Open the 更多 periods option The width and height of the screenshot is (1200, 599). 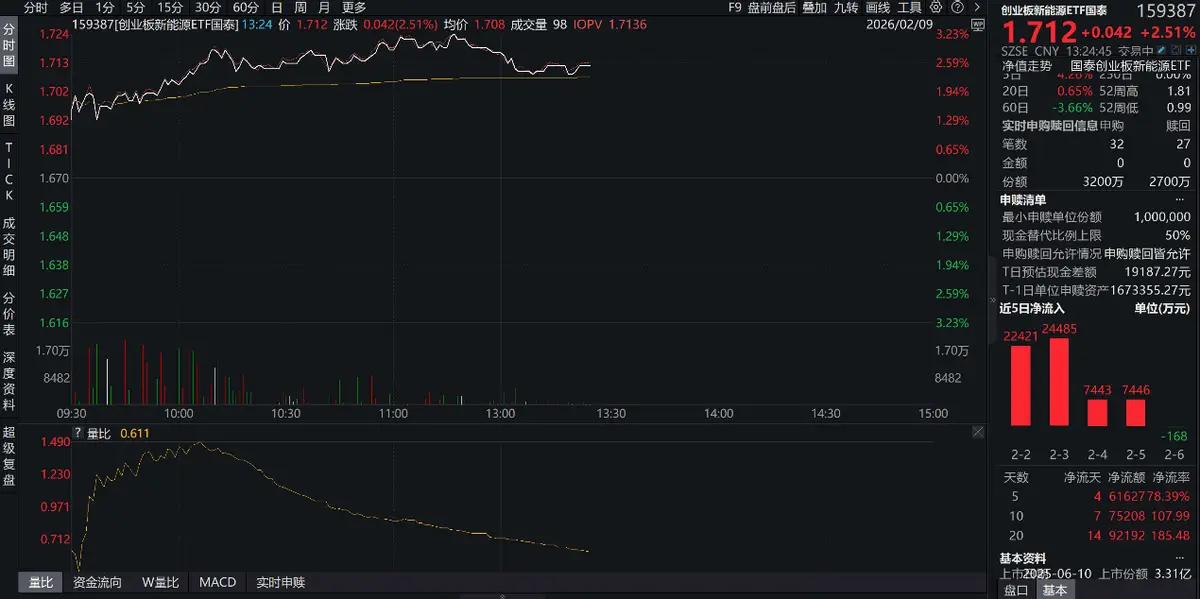[354, 7]
